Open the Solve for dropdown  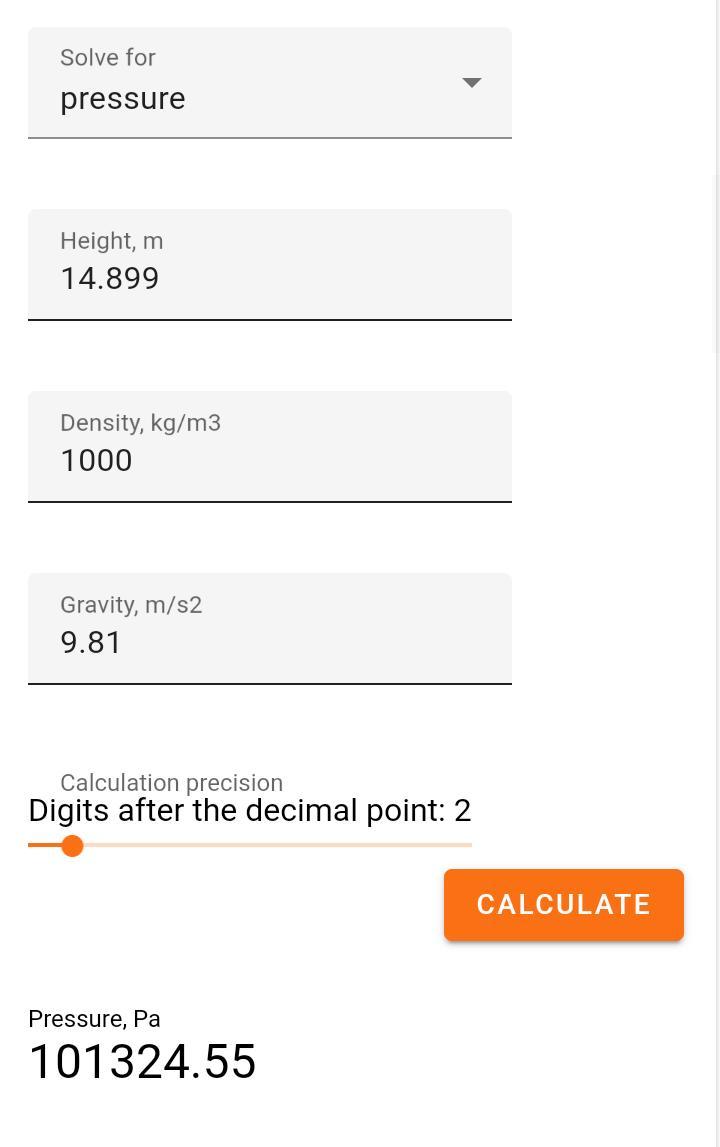click(x=269, y=83)
